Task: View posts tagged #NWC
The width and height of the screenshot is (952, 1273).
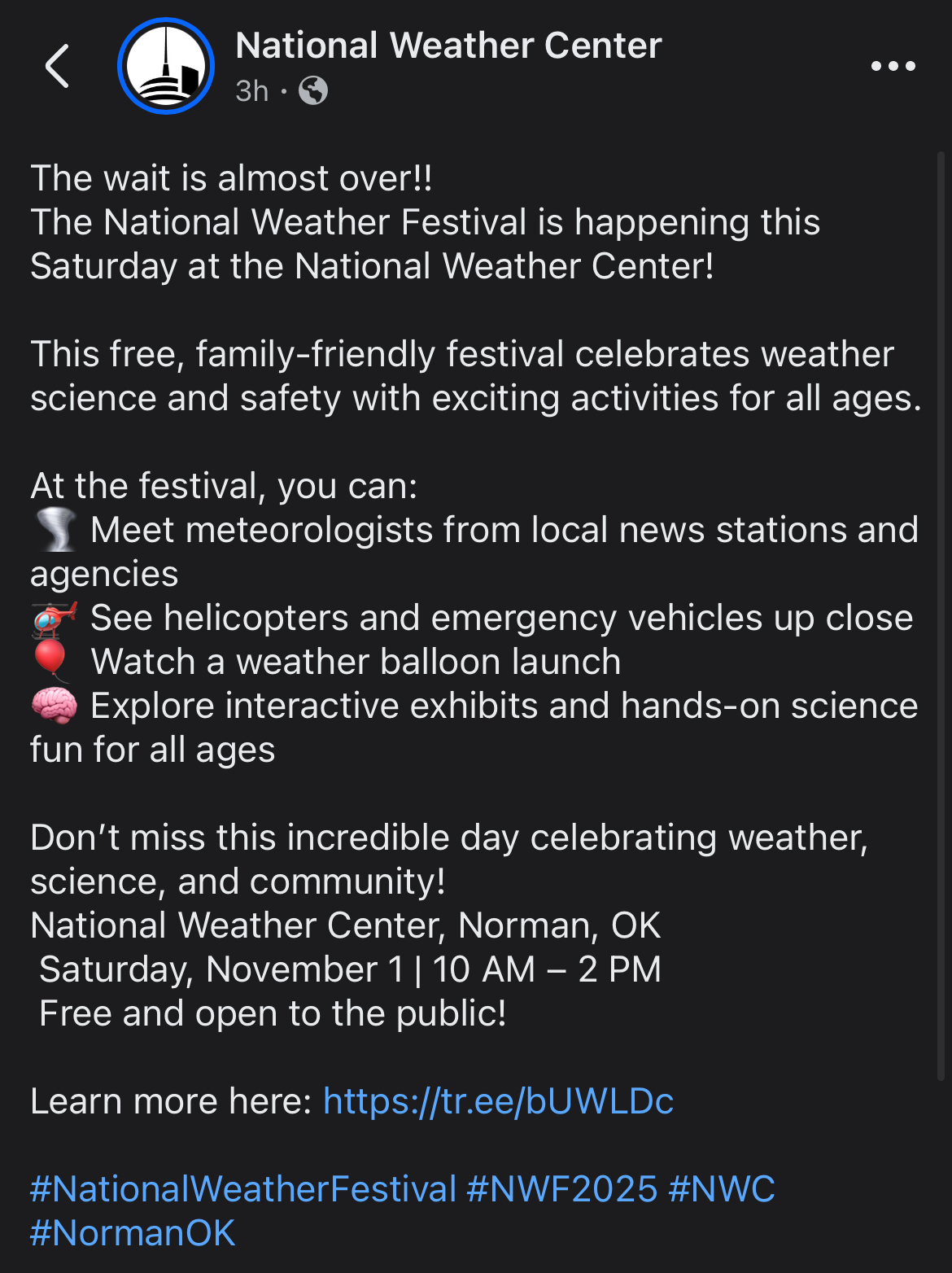Action: tap(722, 1189)
